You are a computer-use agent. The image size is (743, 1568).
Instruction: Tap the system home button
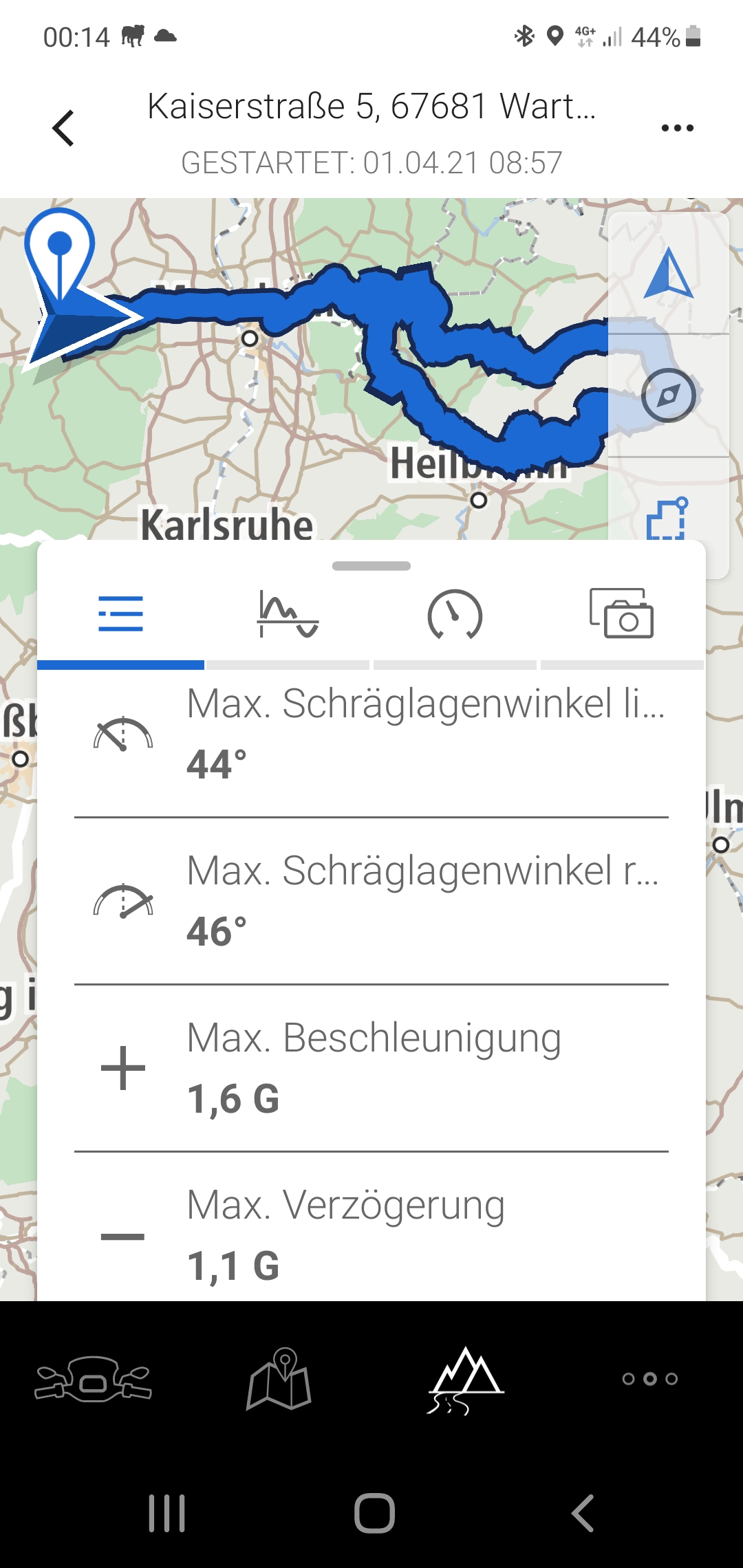(374, 1513)
